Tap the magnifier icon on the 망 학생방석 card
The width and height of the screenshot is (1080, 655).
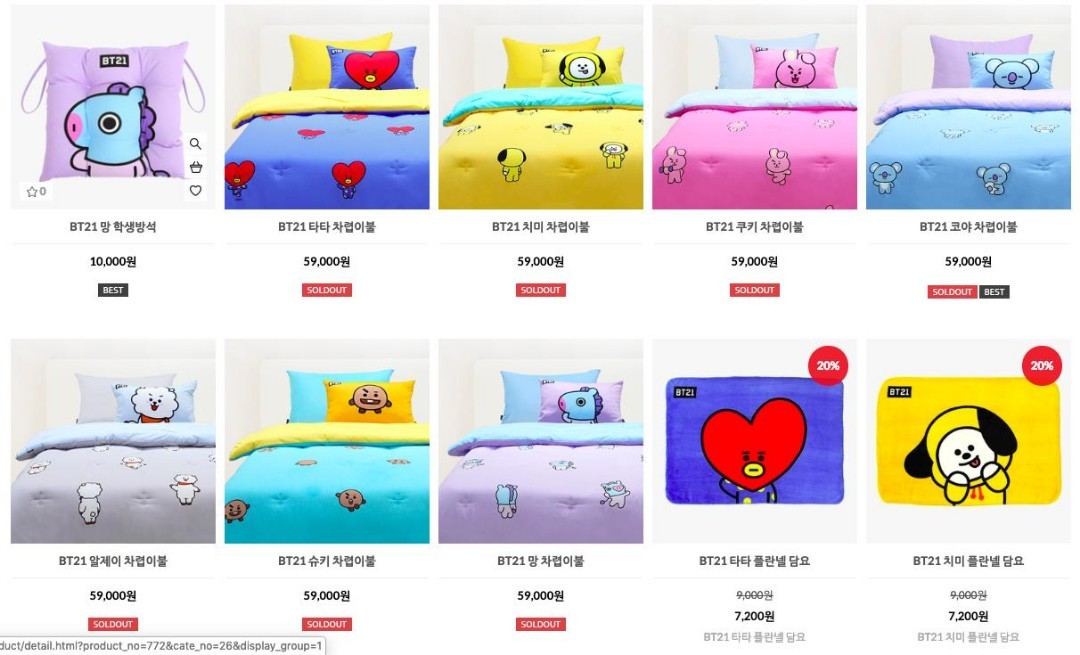tap(196, 144)
